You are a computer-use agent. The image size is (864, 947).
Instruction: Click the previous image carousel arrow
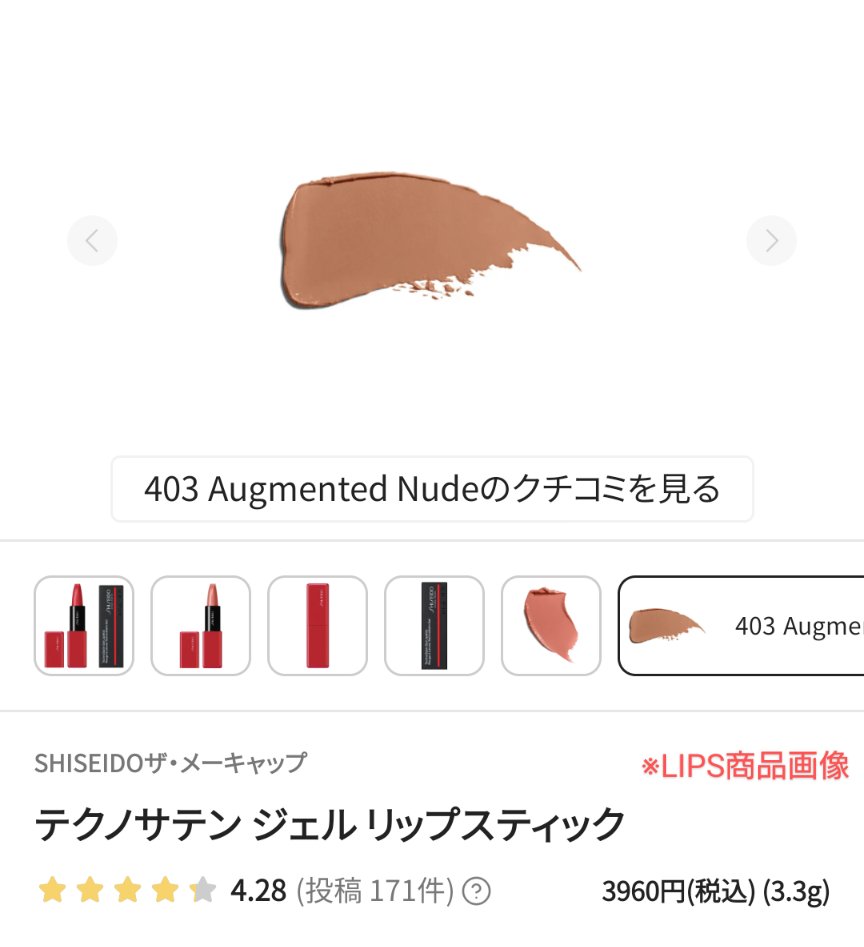coord(92,240)
